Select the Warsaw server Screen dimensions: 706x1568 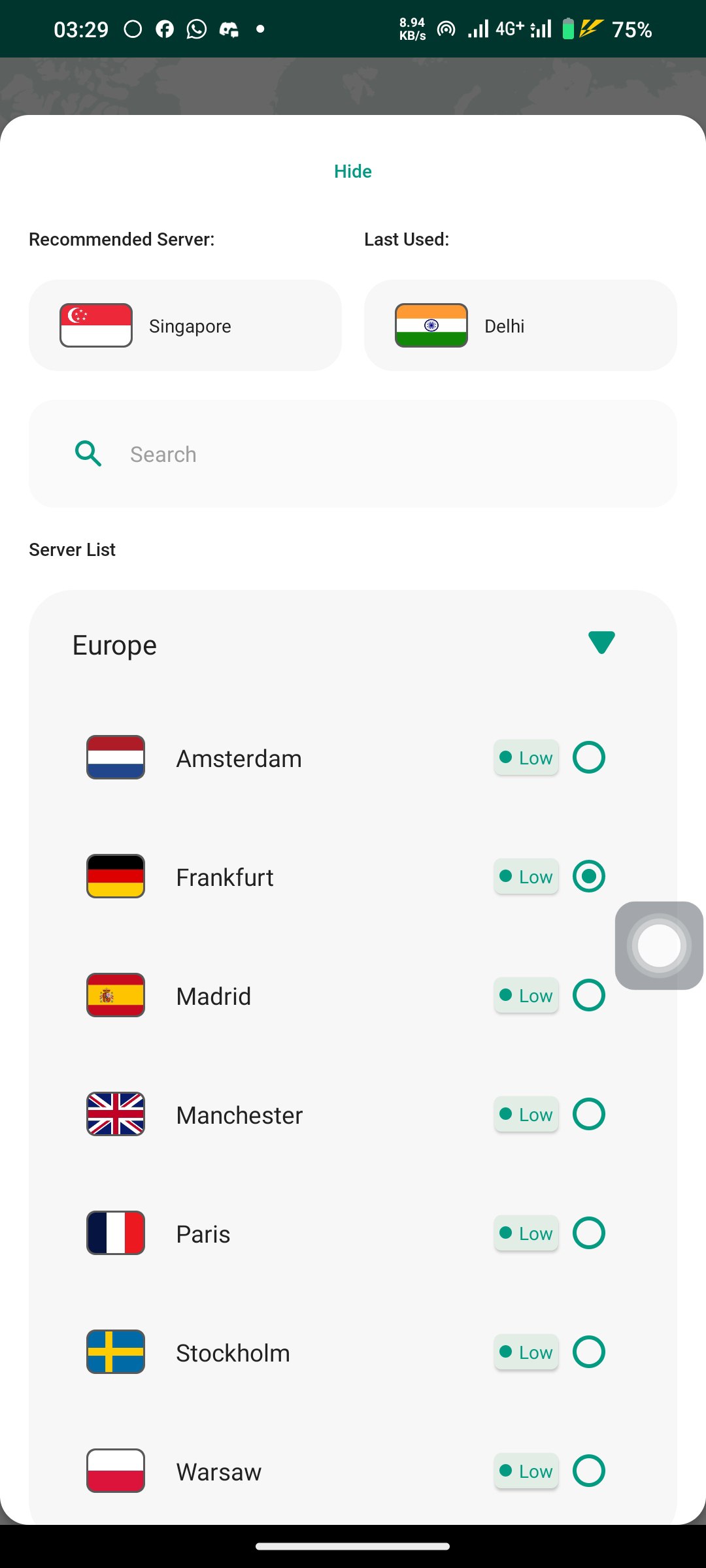[x=588, y=1471]
